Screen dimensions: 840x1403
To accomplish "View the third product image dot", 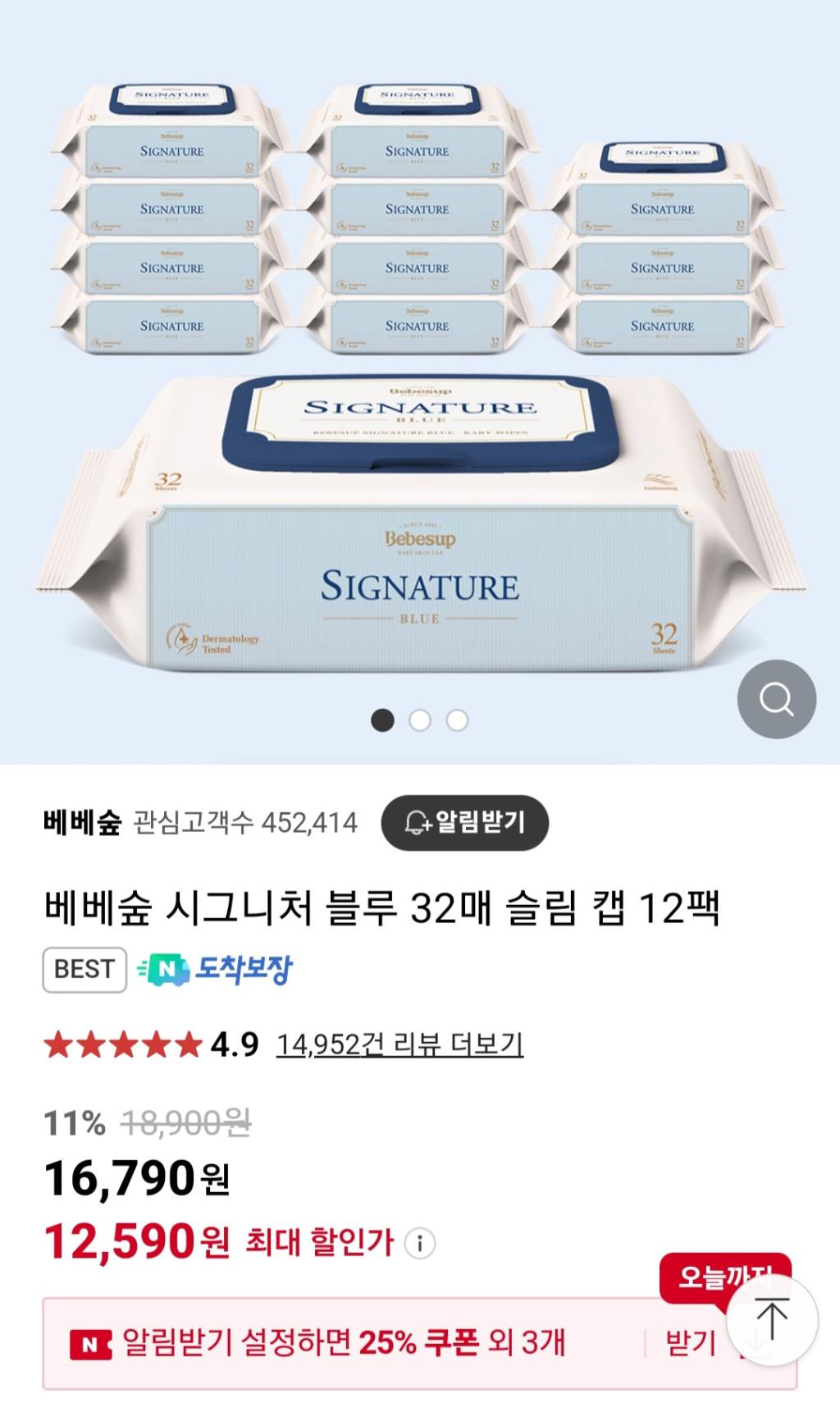I will pyautogui.click(x=457, y=720).
